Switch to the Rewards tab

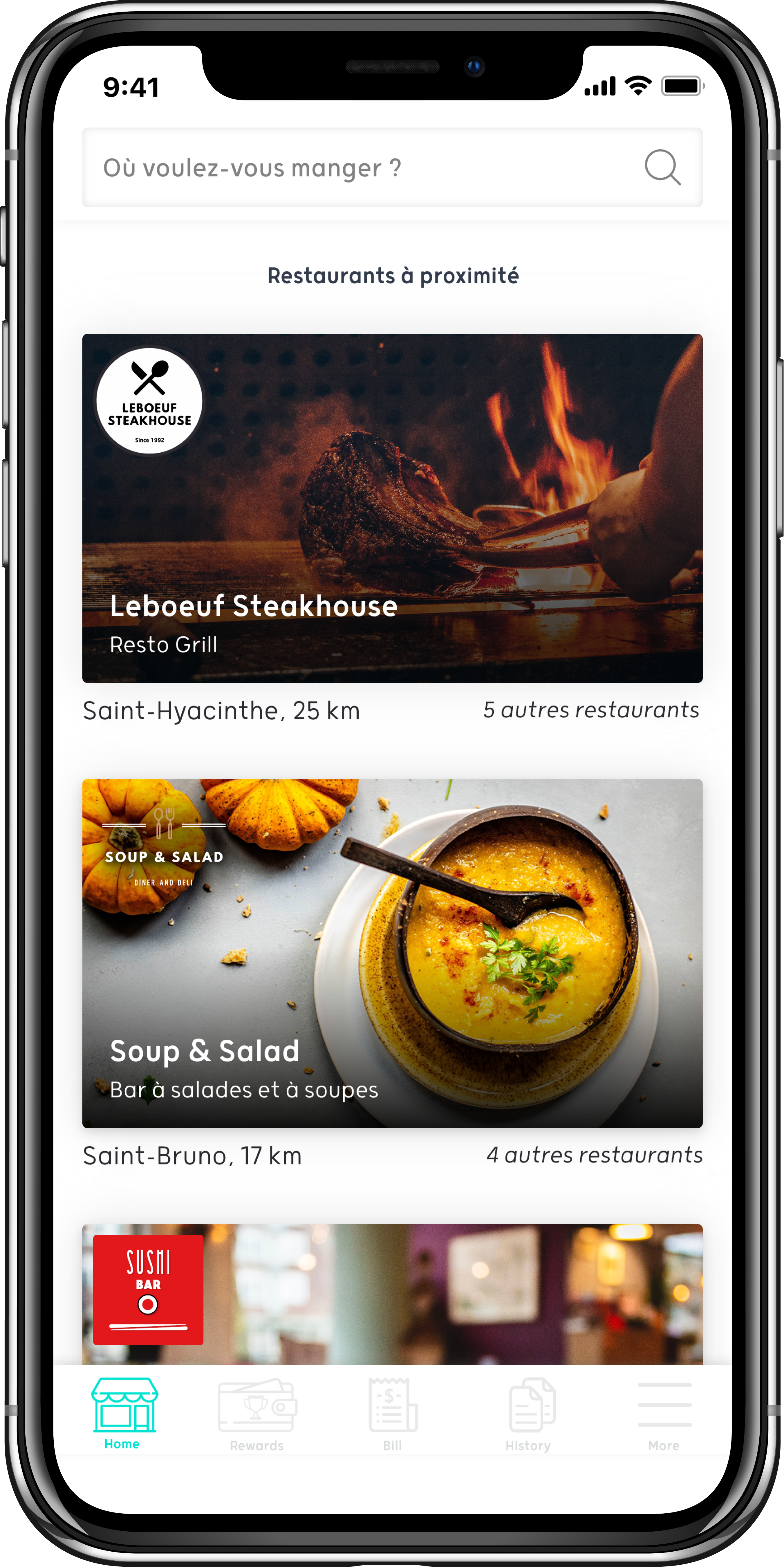pyautogui.click(x=257, y=1414)
